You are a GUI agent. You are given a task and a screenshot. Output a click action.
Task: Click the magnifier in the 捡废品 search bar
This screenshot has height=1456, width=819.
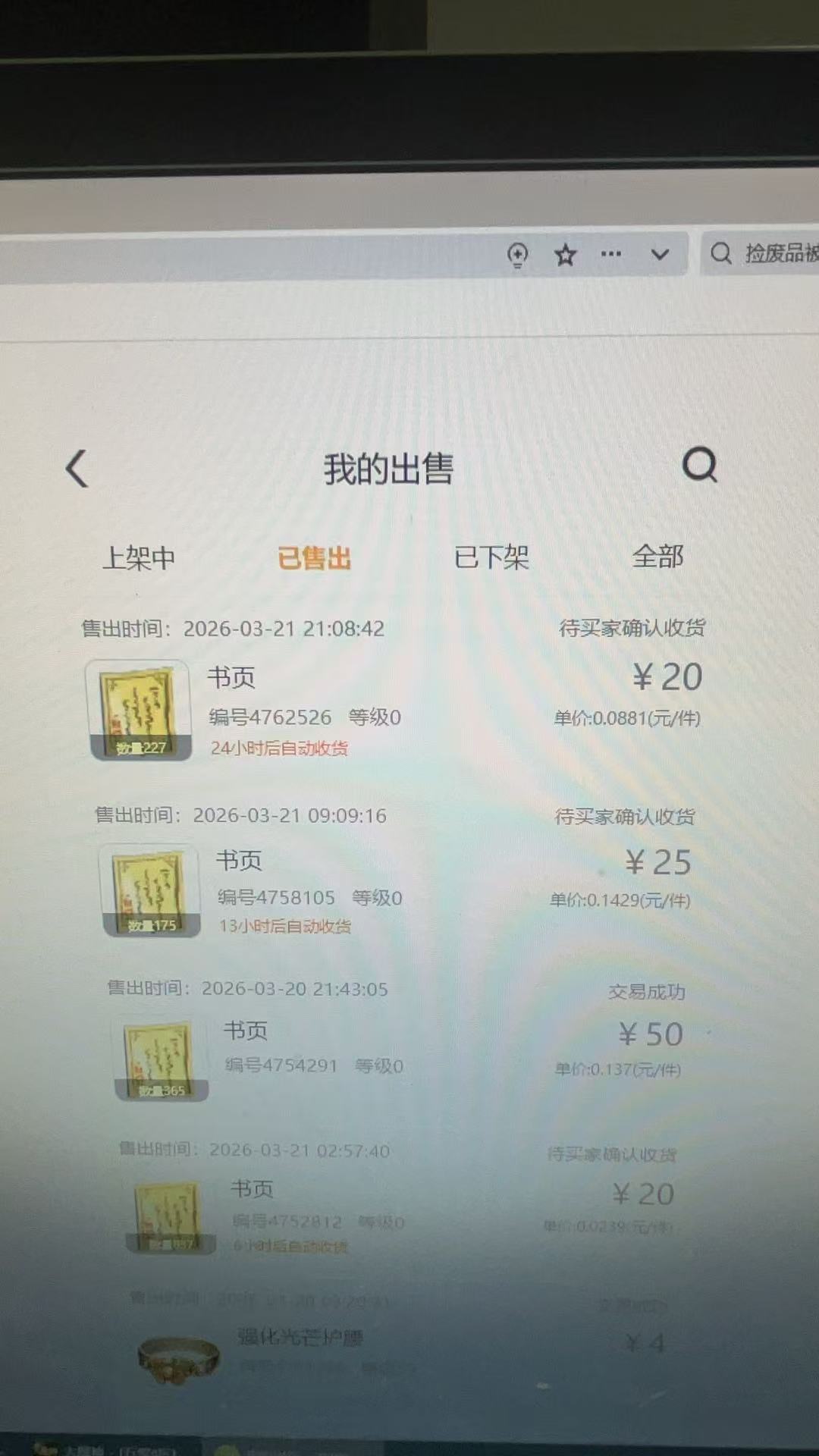coord(720,253)
